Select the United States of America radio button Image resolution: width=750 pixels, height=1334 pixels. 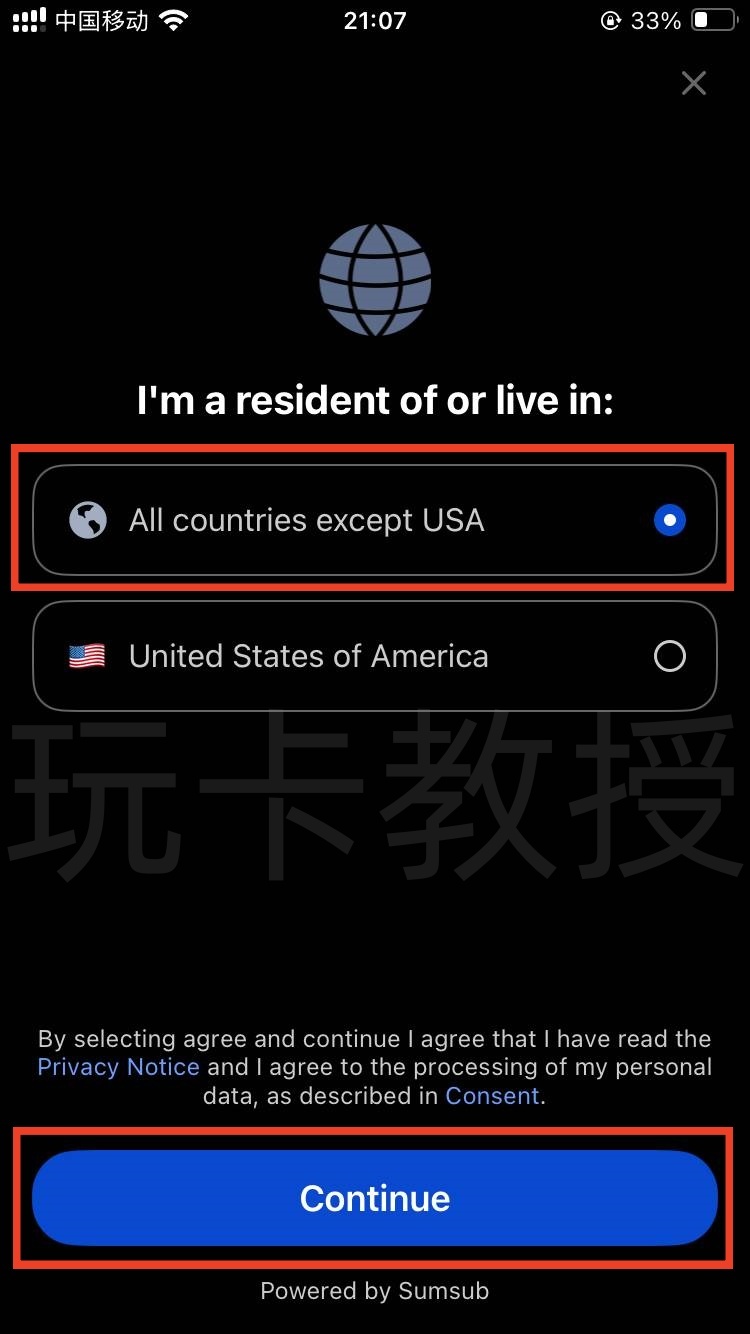pyautogui.click(x=669, y=656)
